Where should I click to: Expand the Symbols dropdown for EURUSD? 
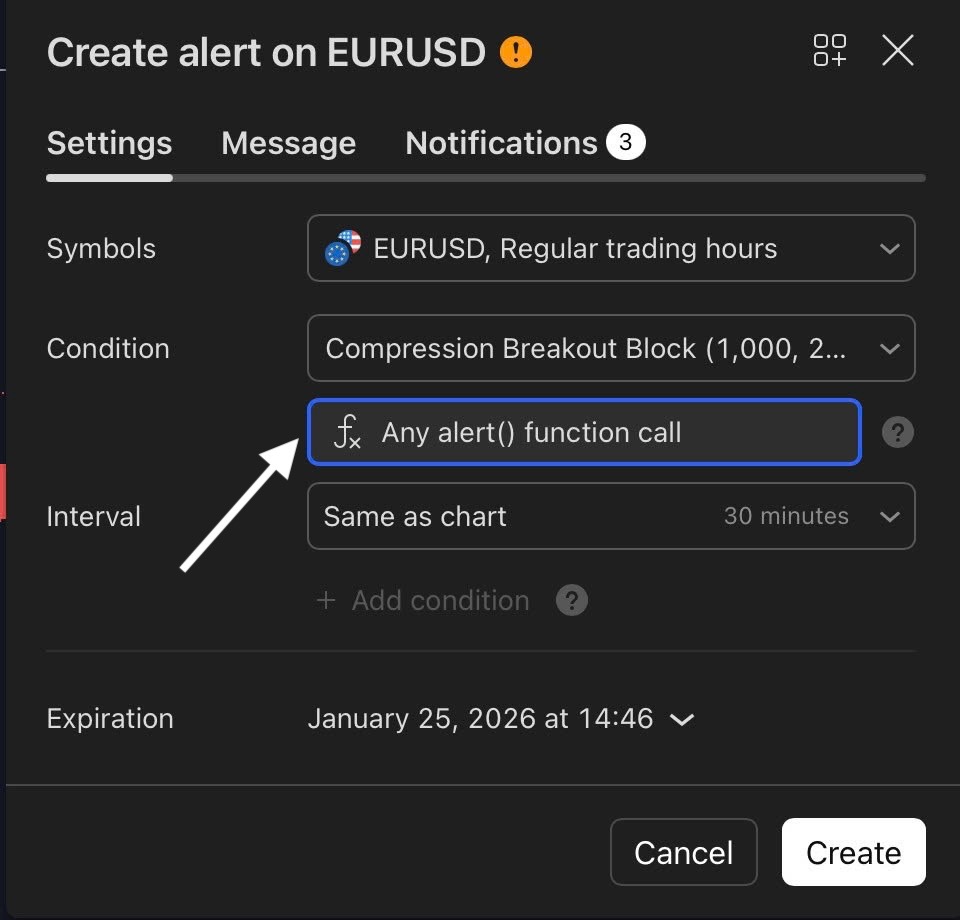click(610, 248)
